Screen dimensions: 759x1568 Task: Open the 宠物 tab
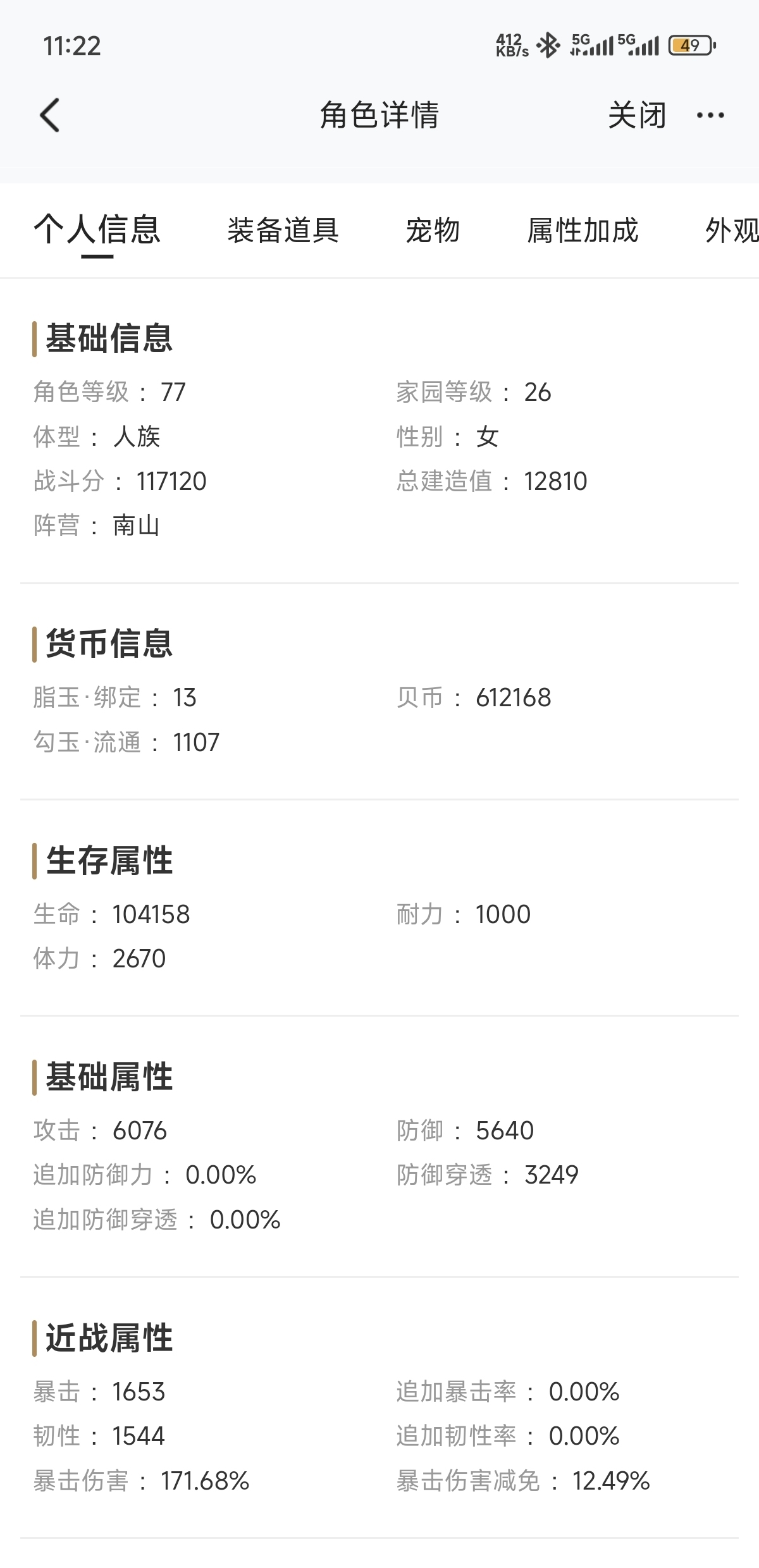(x=433, y=230)
